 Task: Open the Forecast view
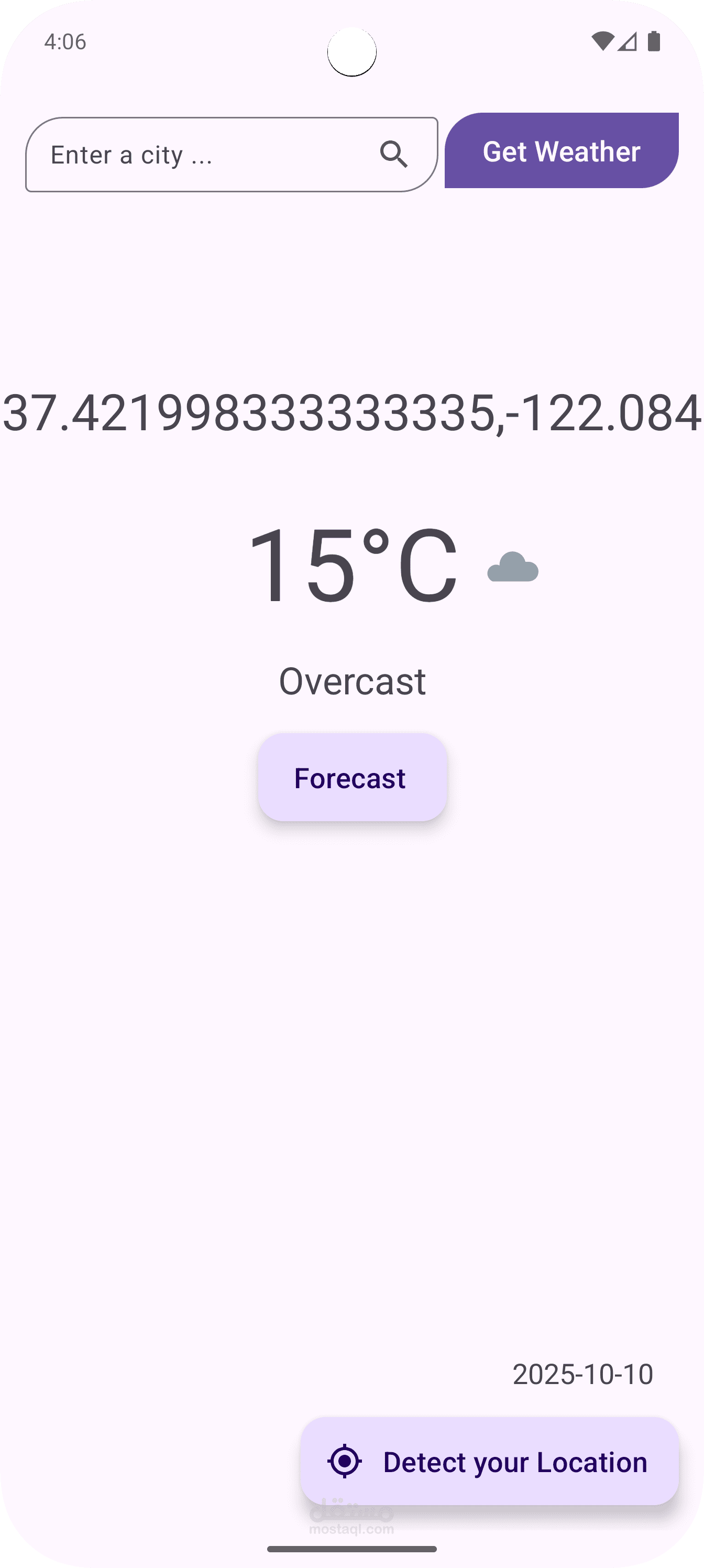351,777
